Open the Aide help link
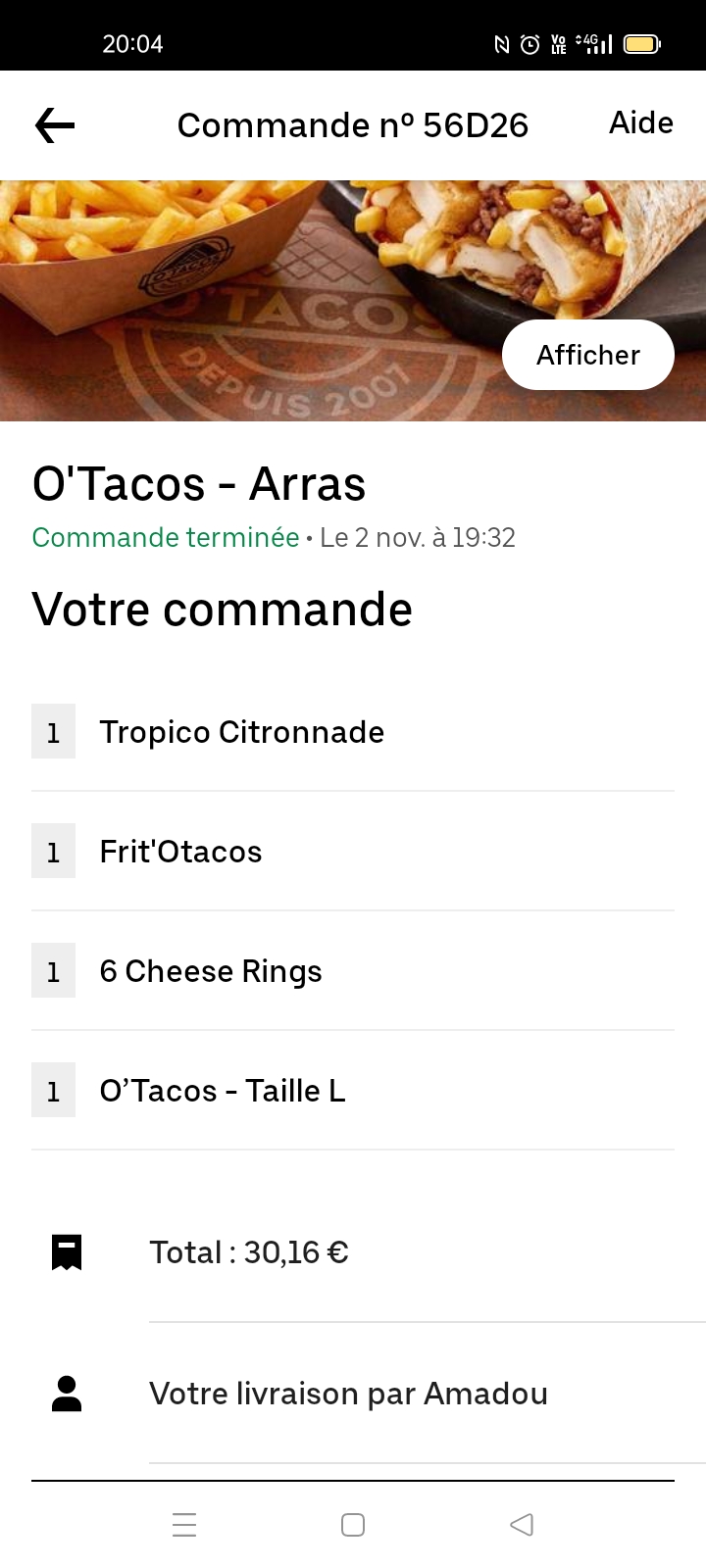Image resolution: width=706 pixels, height=1568 pixels. click(640, 123)
